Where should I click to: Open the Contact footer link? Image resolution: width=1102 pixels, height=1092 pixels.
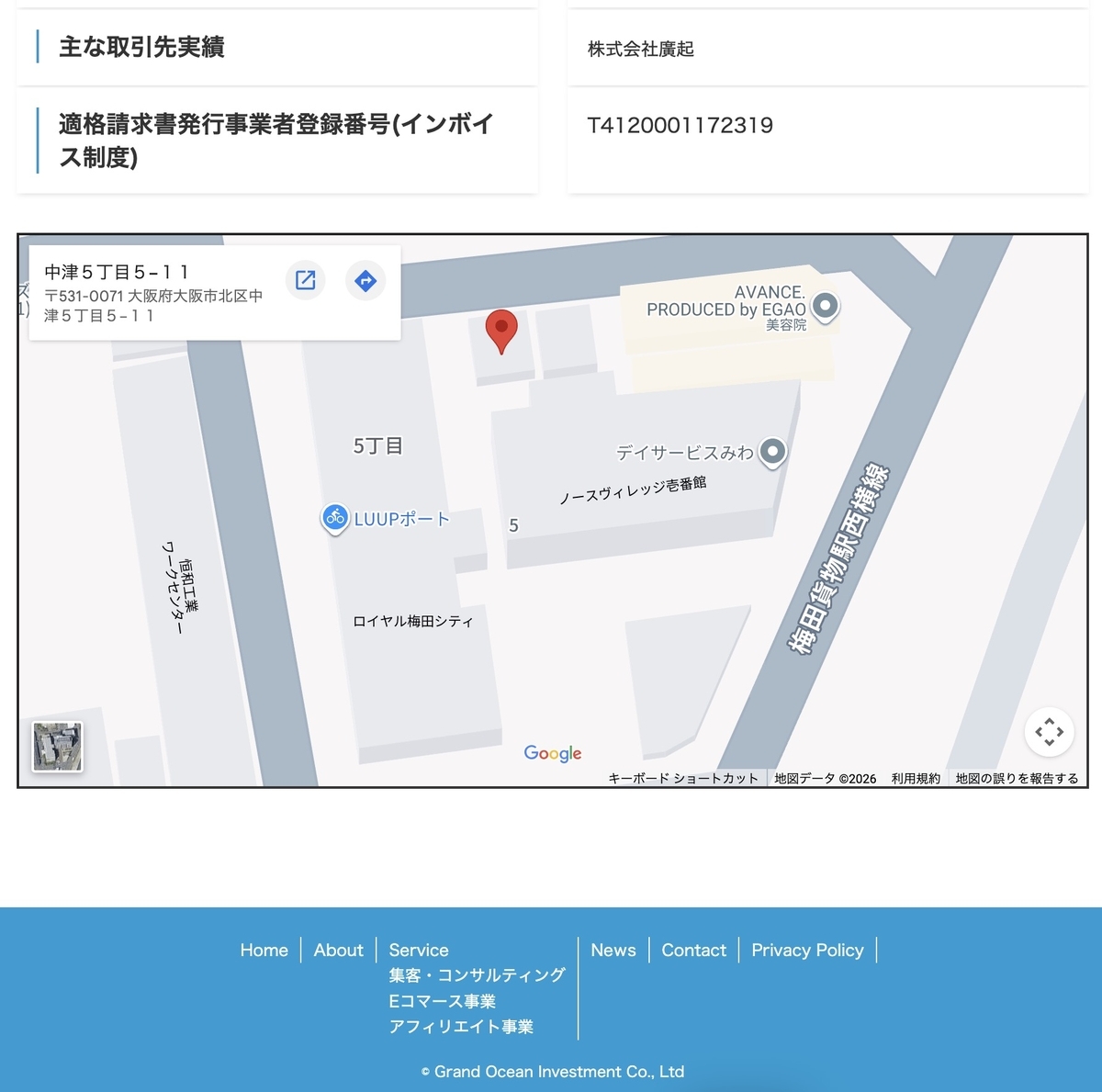point(693,950)
